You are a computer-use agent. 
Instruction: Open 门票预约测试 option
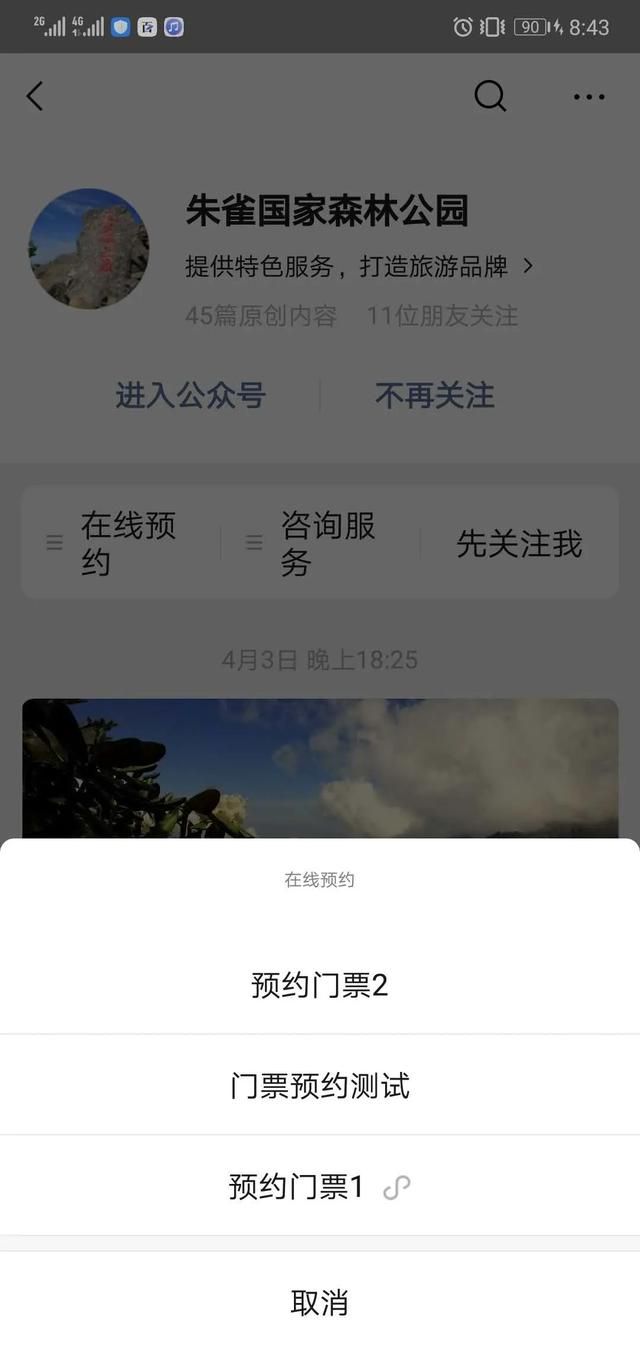click(319, 1085)
